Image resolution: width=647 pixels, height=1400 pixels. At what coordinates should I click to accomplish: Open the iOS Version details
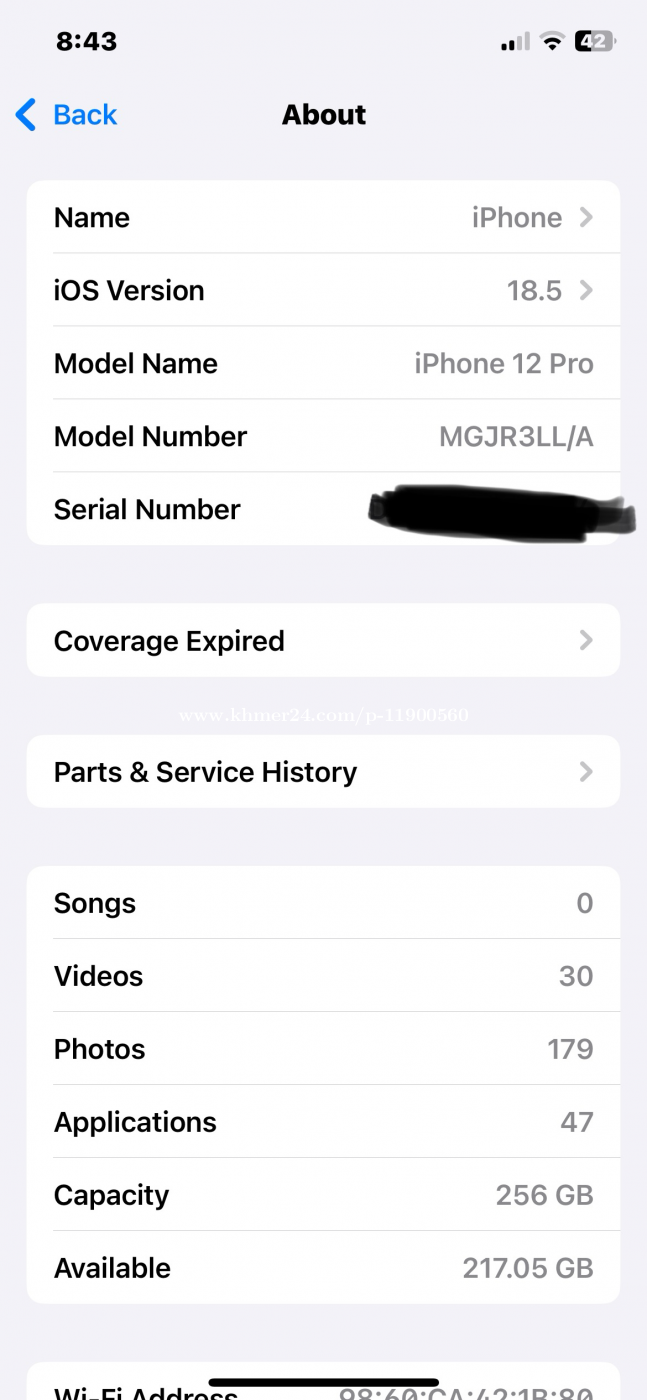click(323, 290)
